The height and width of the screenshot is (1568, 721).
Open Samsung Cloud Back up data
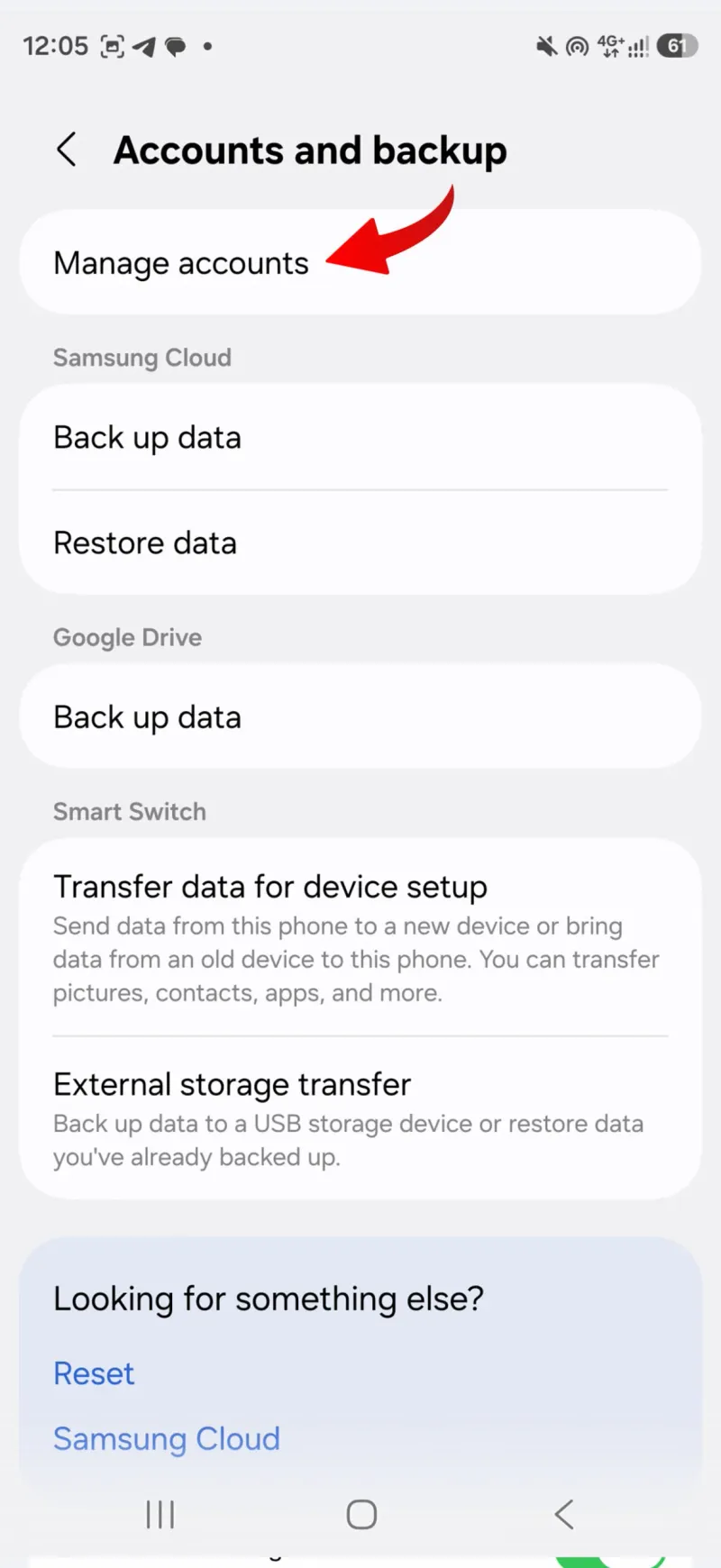tap(360, 438)
